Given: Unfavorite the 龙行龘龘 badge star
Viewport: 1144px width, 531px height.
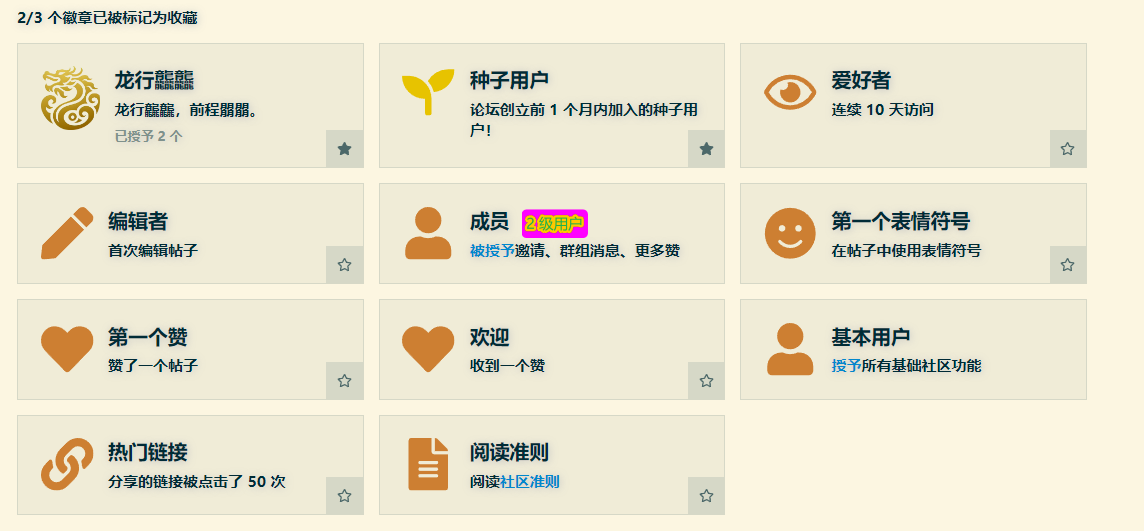Looking at the screenshot, I should point(344,149).
